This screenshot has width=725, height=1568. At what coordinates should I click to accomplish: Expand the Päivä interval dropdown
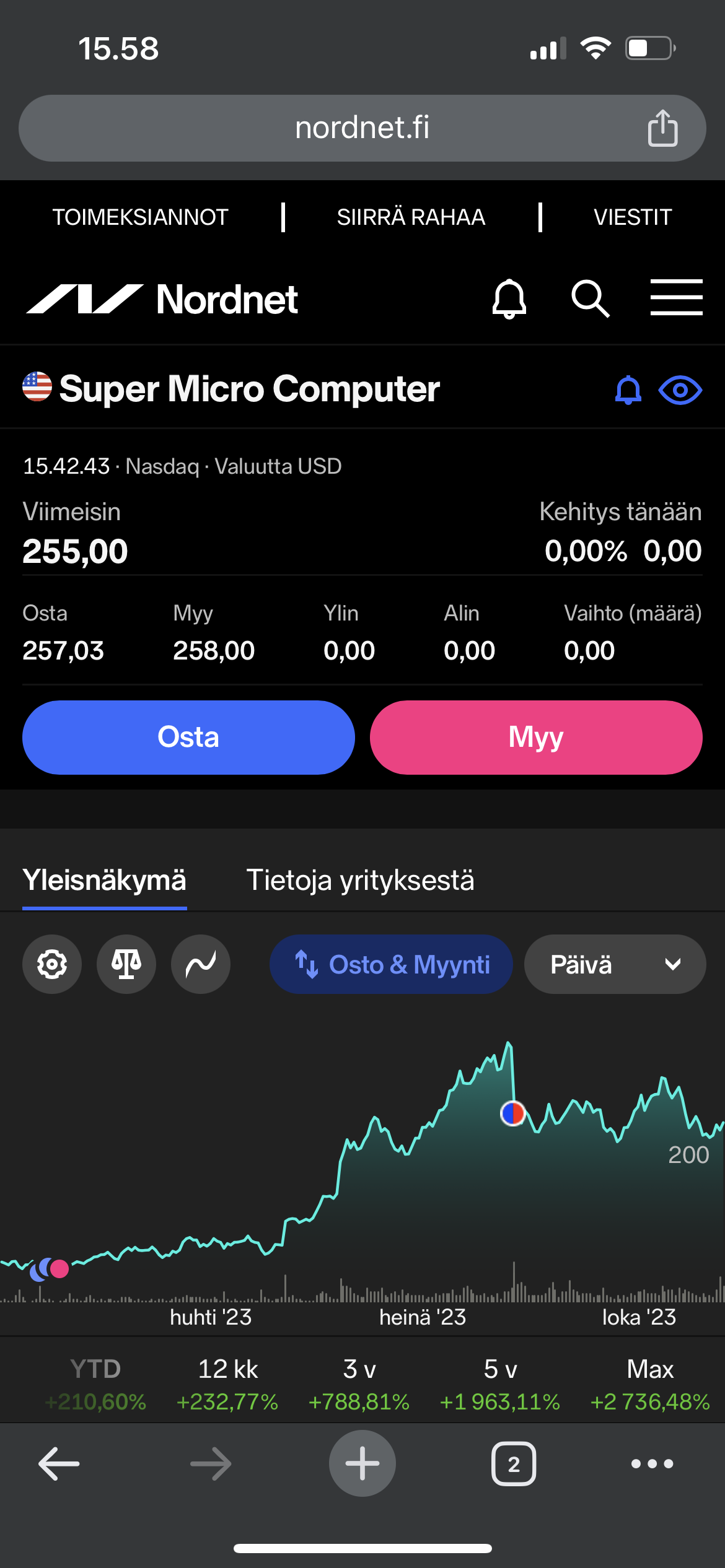(x=615, y=964)
